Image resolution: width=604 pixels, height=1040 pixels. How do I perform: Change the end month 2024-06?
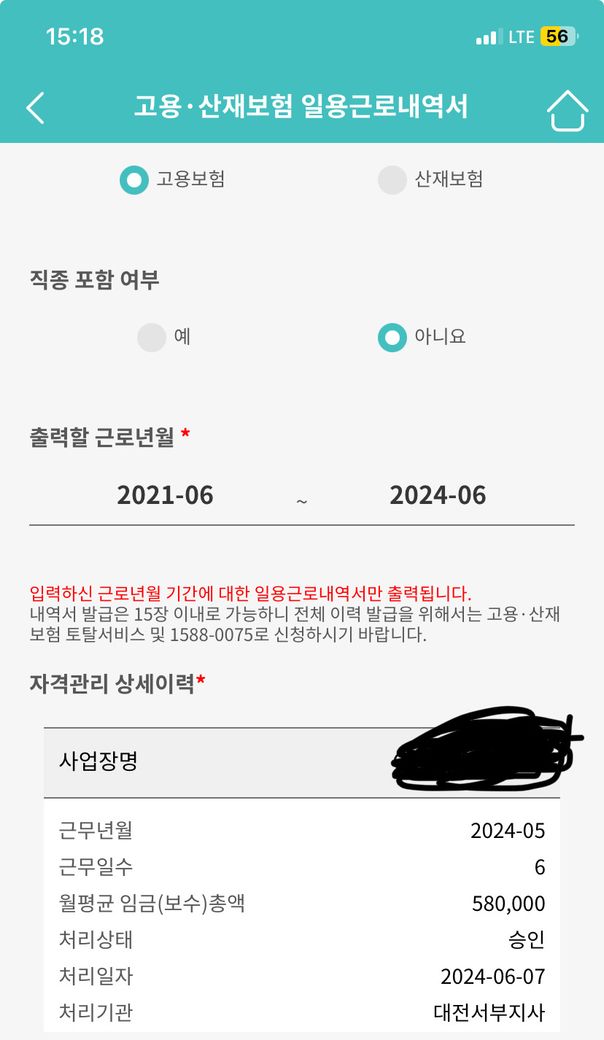tap(437, 495)
